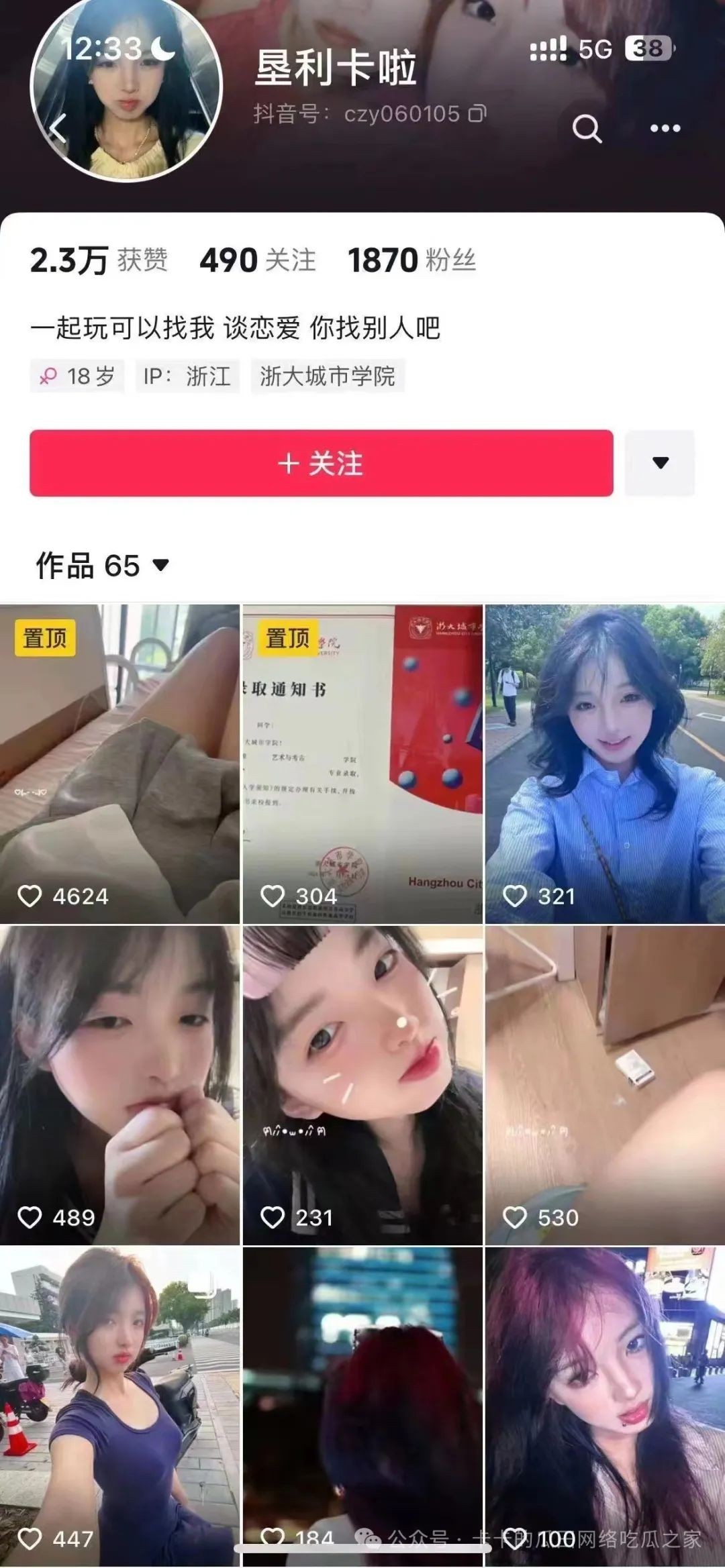Copy the Douyin ID czy060105
Image resolution: width=725 pixels, height=1568 pixels.
[477, 114]
